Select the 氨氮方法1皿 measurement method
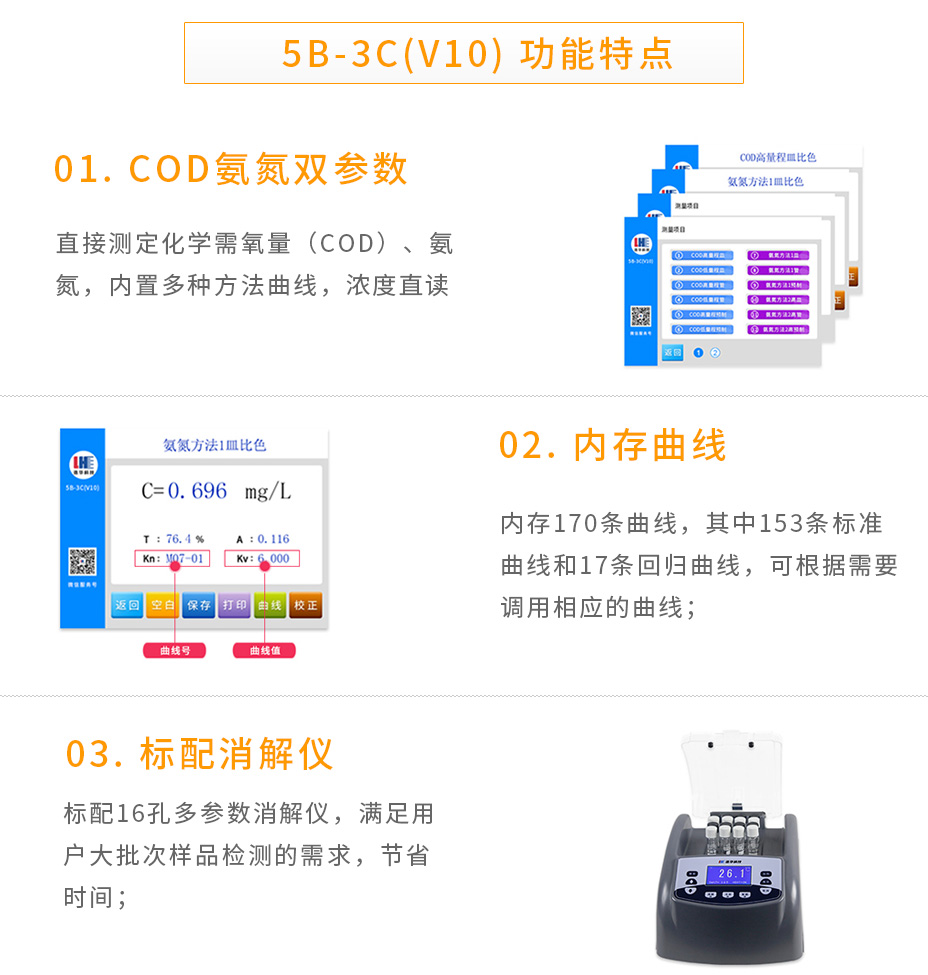The width and height of the screenshot is (928, 975). click(x=778, y=256)
